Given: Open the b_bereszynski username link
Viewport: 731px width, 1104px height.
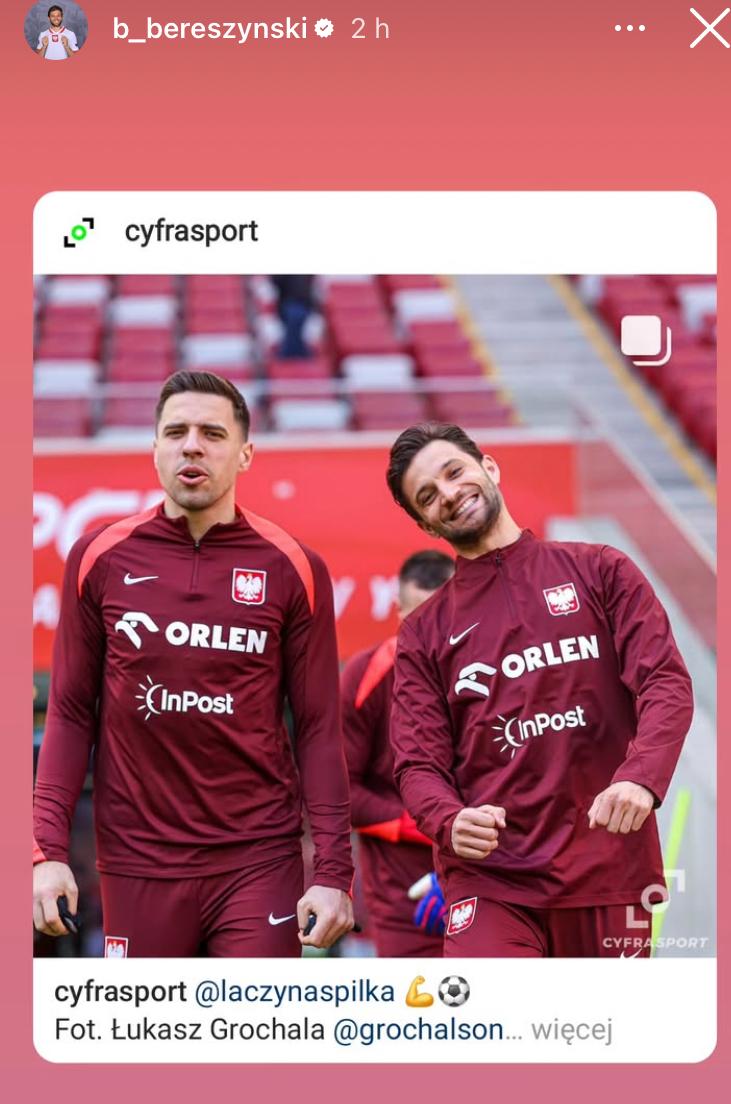Looking at the screenshot, I should 208,29.
